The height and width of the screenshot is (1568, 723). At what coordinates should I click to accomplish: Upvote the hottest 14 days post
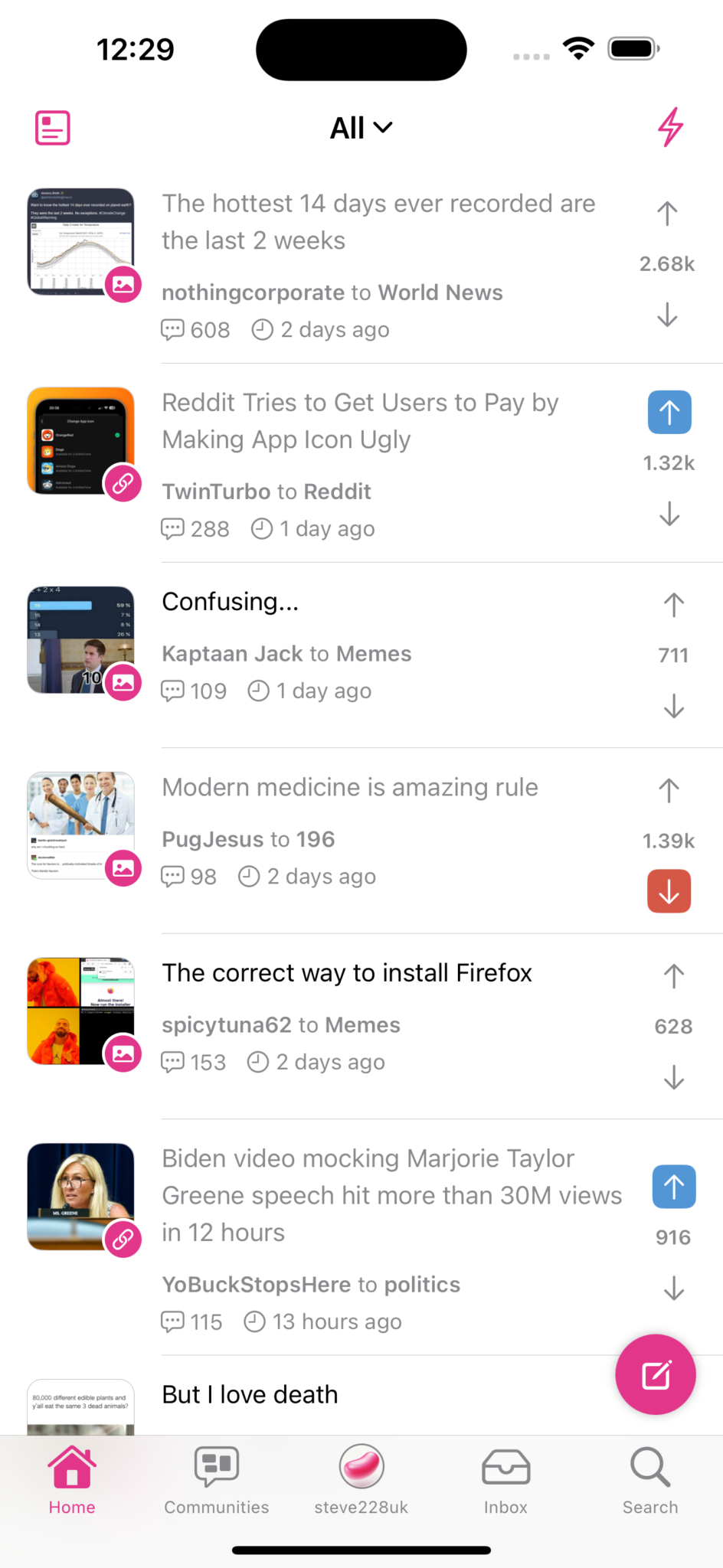(x=667, y=214)
